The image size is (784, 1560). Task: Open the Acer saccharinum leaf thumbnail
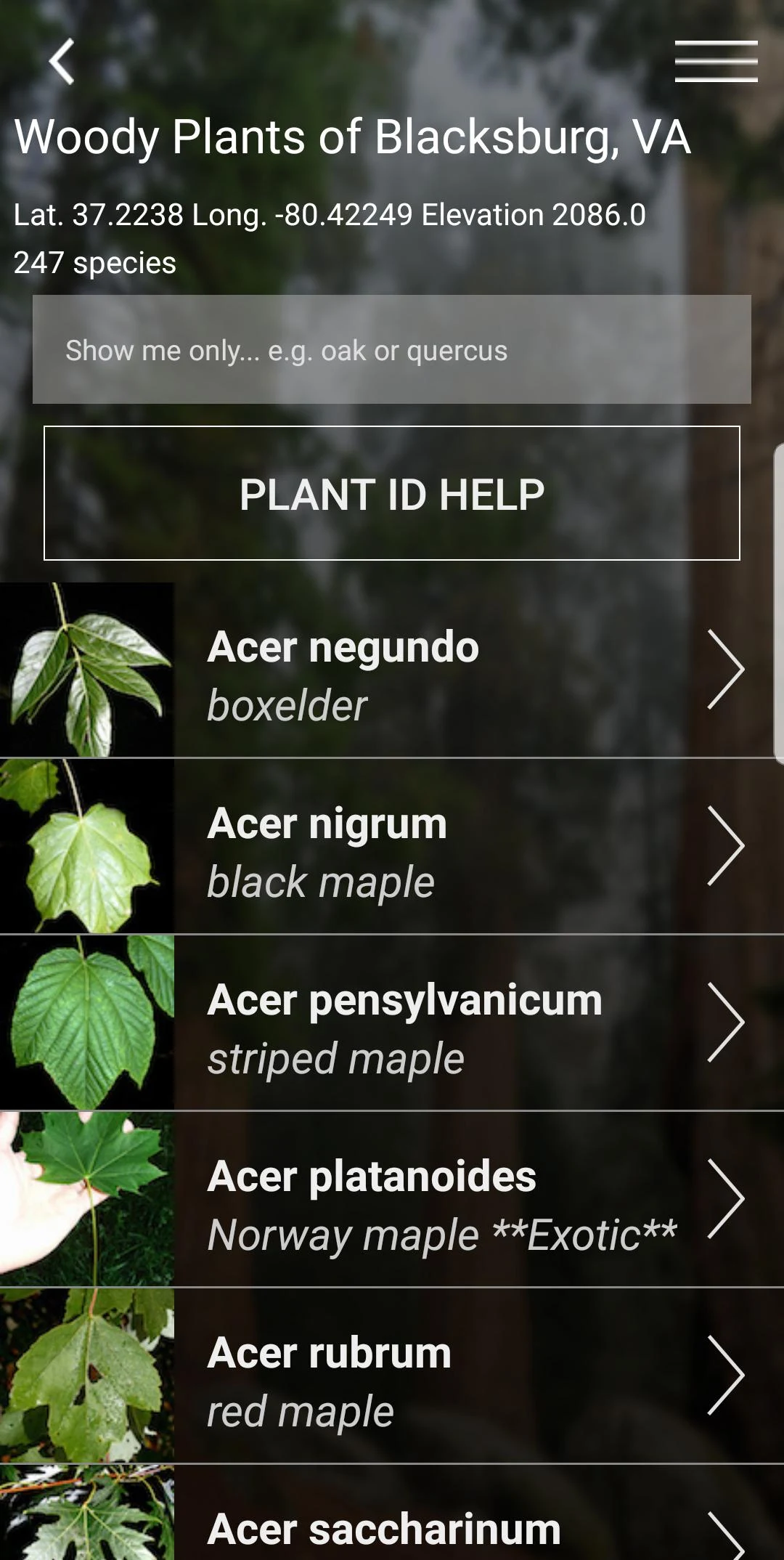coord(87,1525)
